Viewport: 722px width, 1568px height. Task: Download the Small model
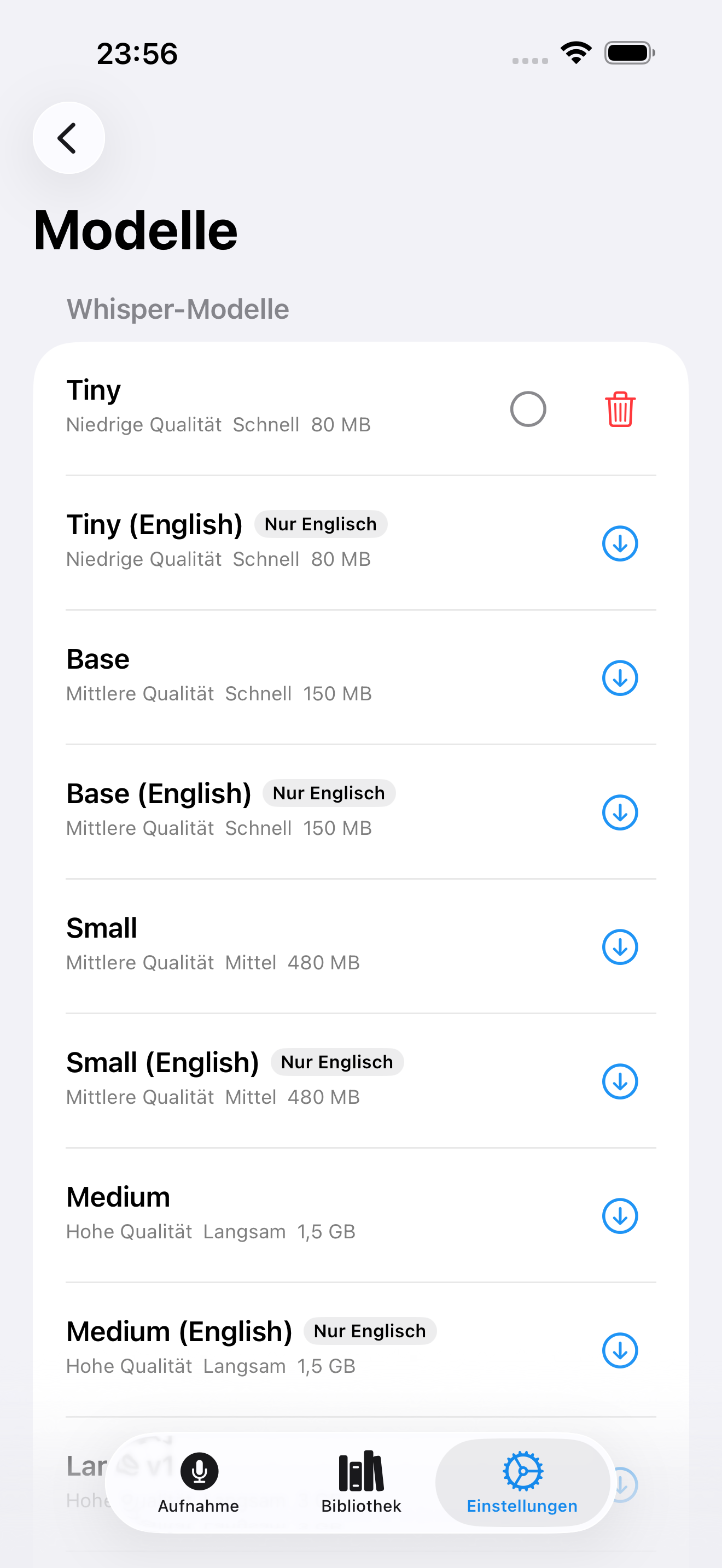click(x=620, y=947)
